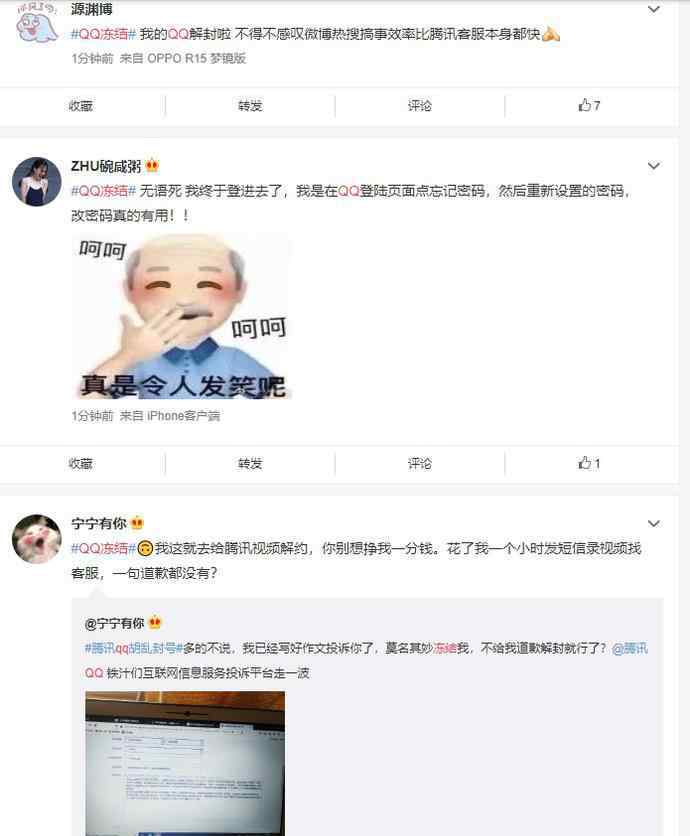Tap 收藏 under 源渊博's post
Image resolution: width=690 pixels, height=836 pixels.
(81, 105)
